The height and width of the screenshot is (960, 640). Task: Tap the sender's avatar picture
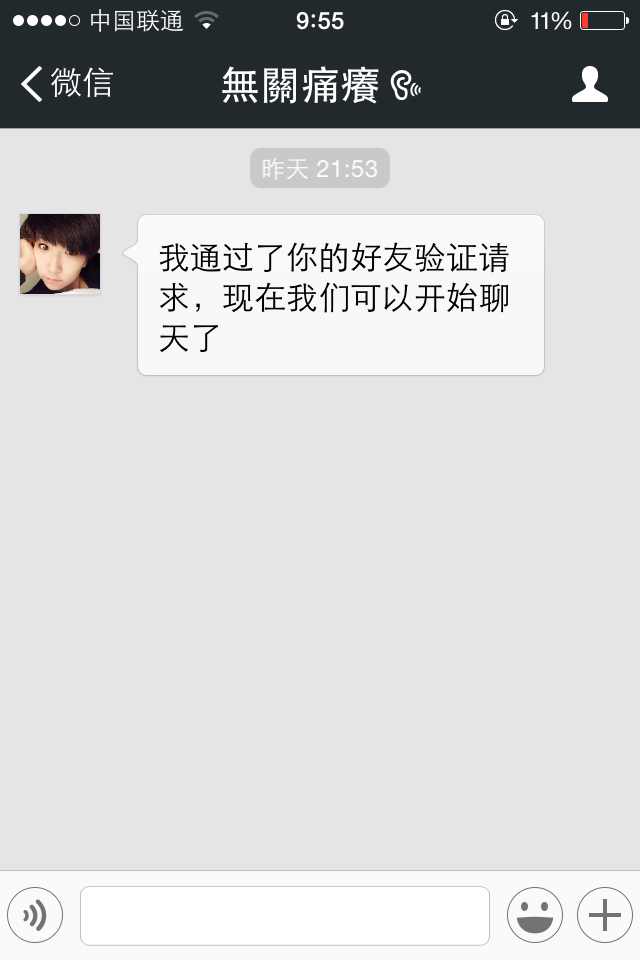click(60, 254)
